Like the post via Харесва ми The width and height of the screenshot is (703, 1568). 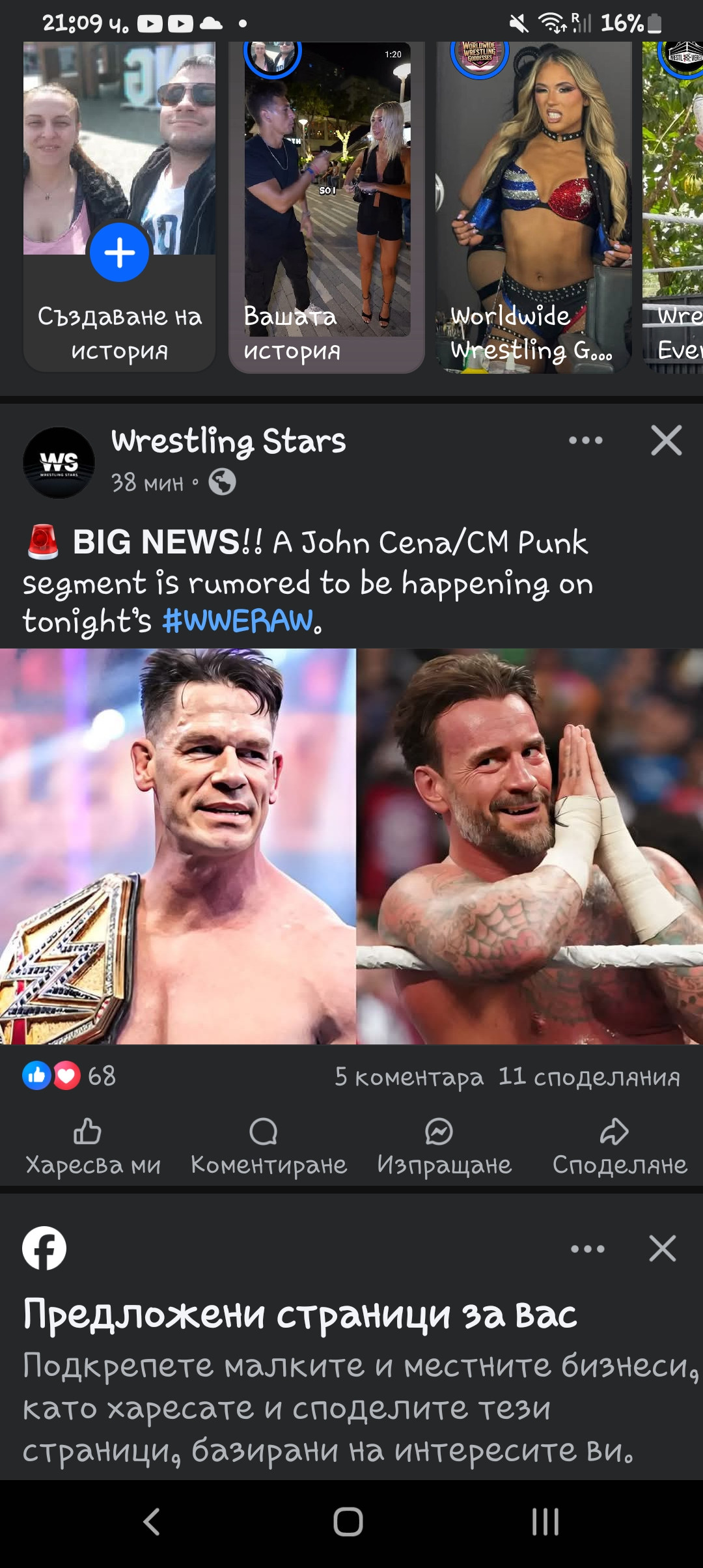point(92,1147)
